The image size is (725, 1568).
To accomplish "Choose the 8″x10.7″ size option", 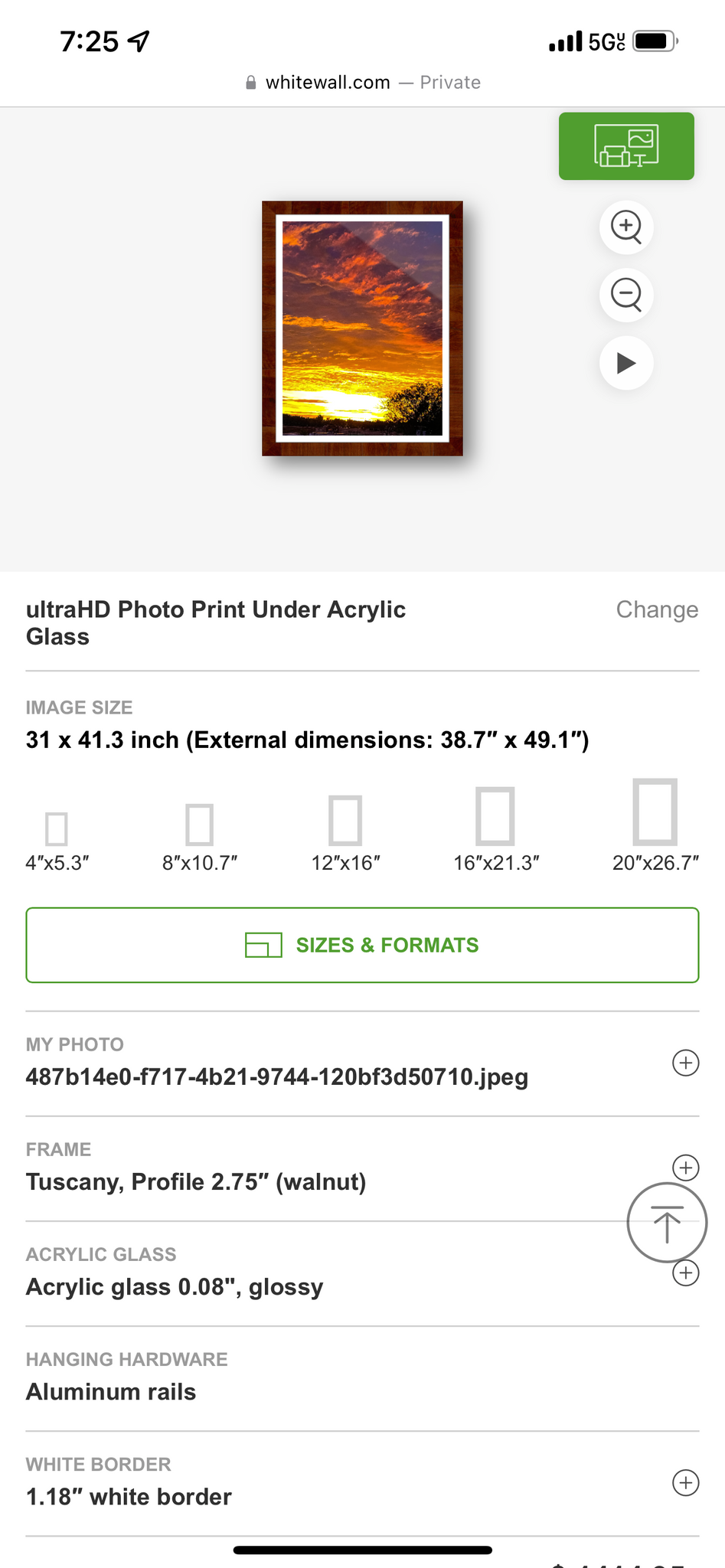I will pyautogui.click(x=200, y=836).
